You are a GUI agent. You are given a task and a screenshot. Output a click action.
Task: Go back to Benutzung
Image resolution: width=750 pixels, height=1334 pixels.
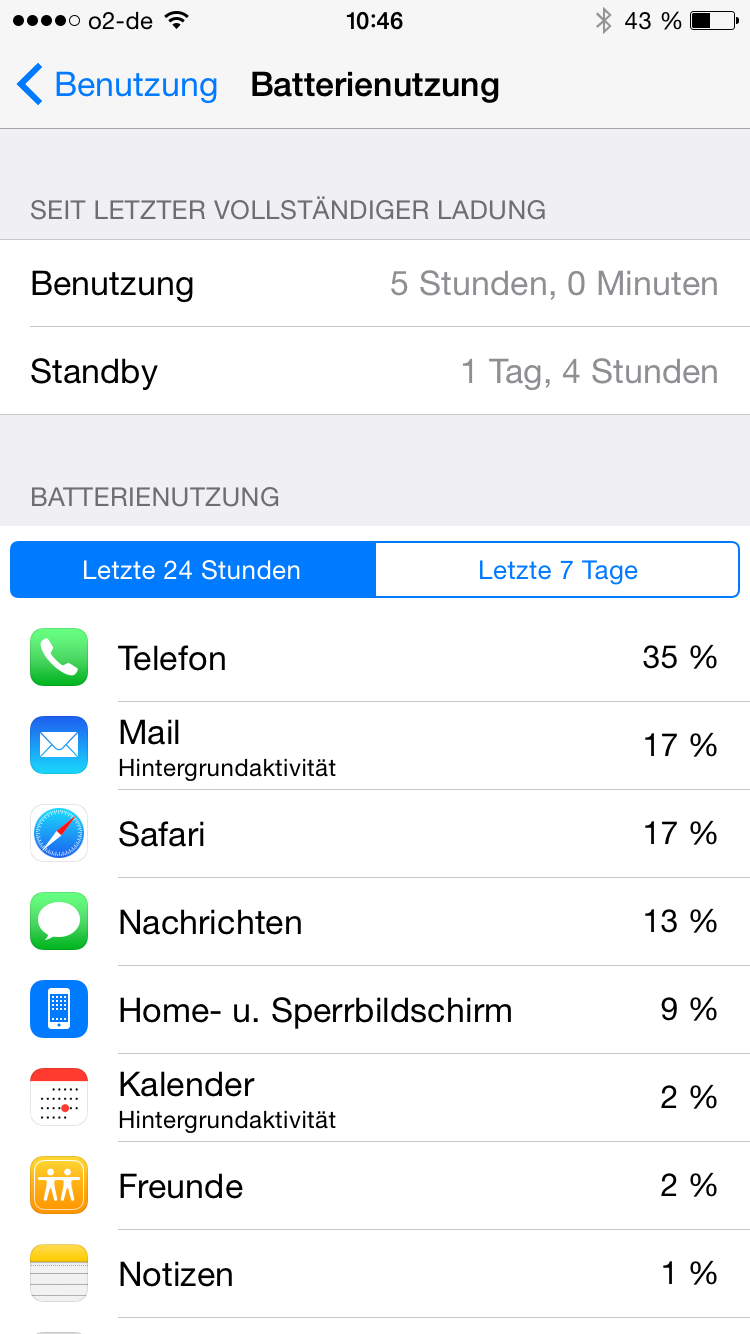coord(117,85)
